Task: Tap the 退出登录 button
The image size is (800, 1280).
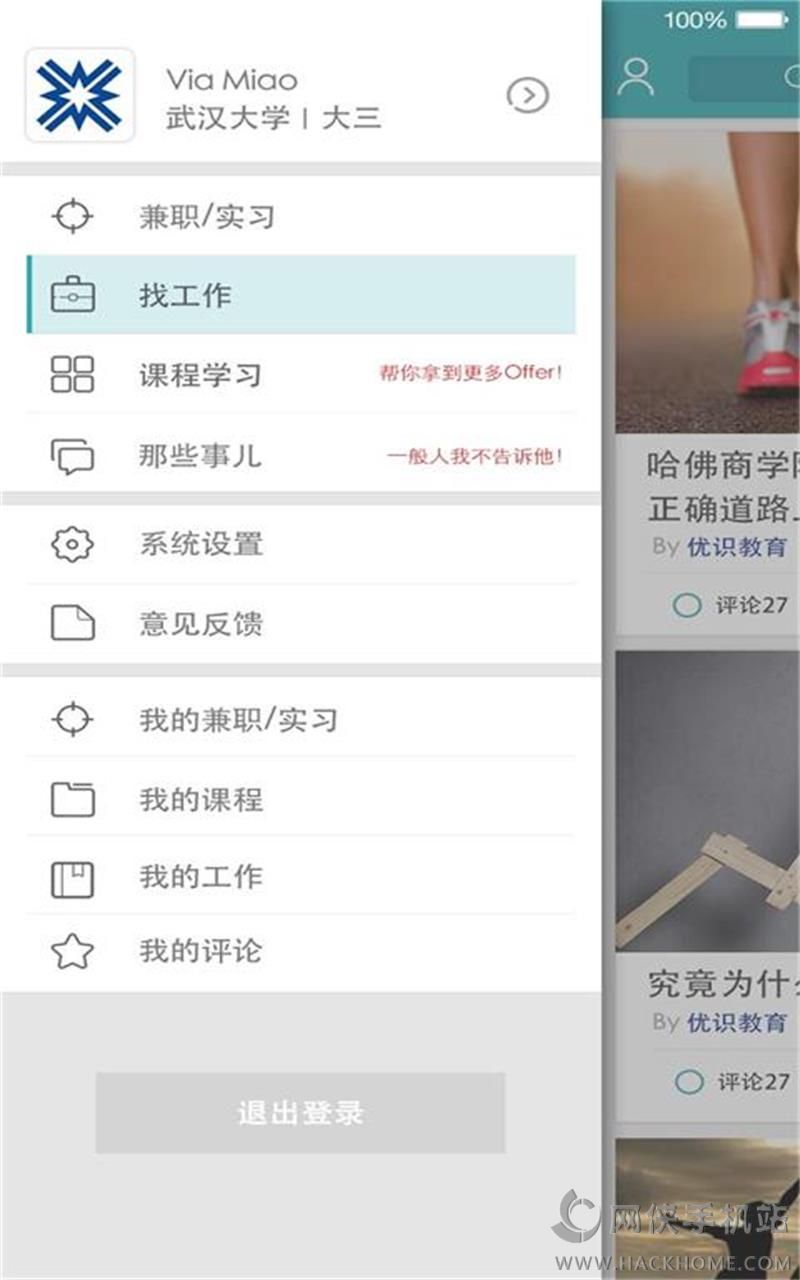Action: pyautogui.click(x=300, y=1113)
